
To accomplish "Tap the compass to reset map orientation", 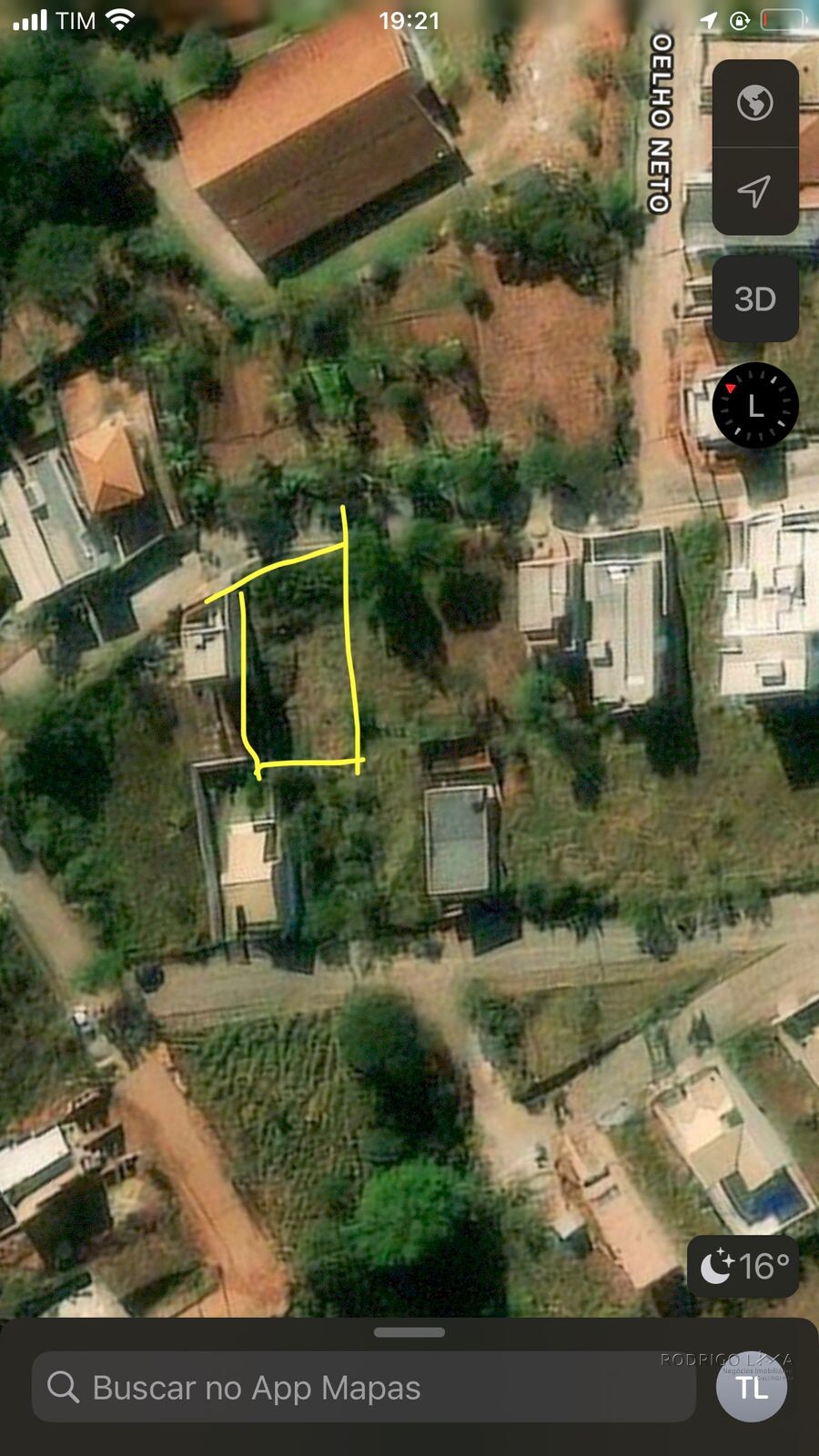I will 755,405.
